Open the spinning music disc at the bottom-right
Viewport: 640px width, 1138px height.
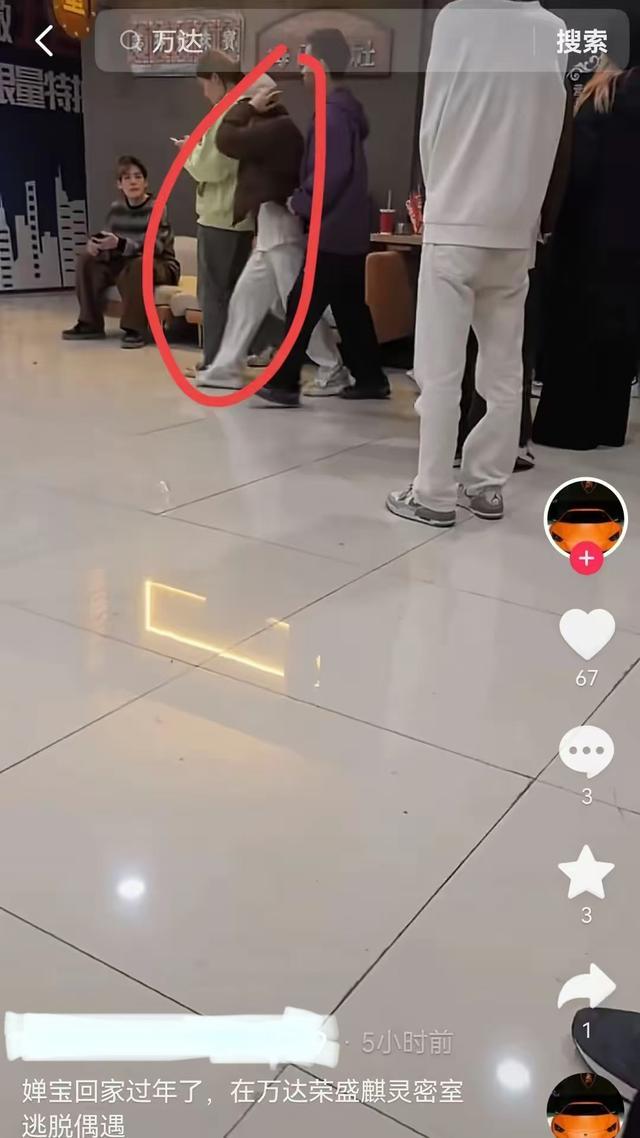(586, 1107)
